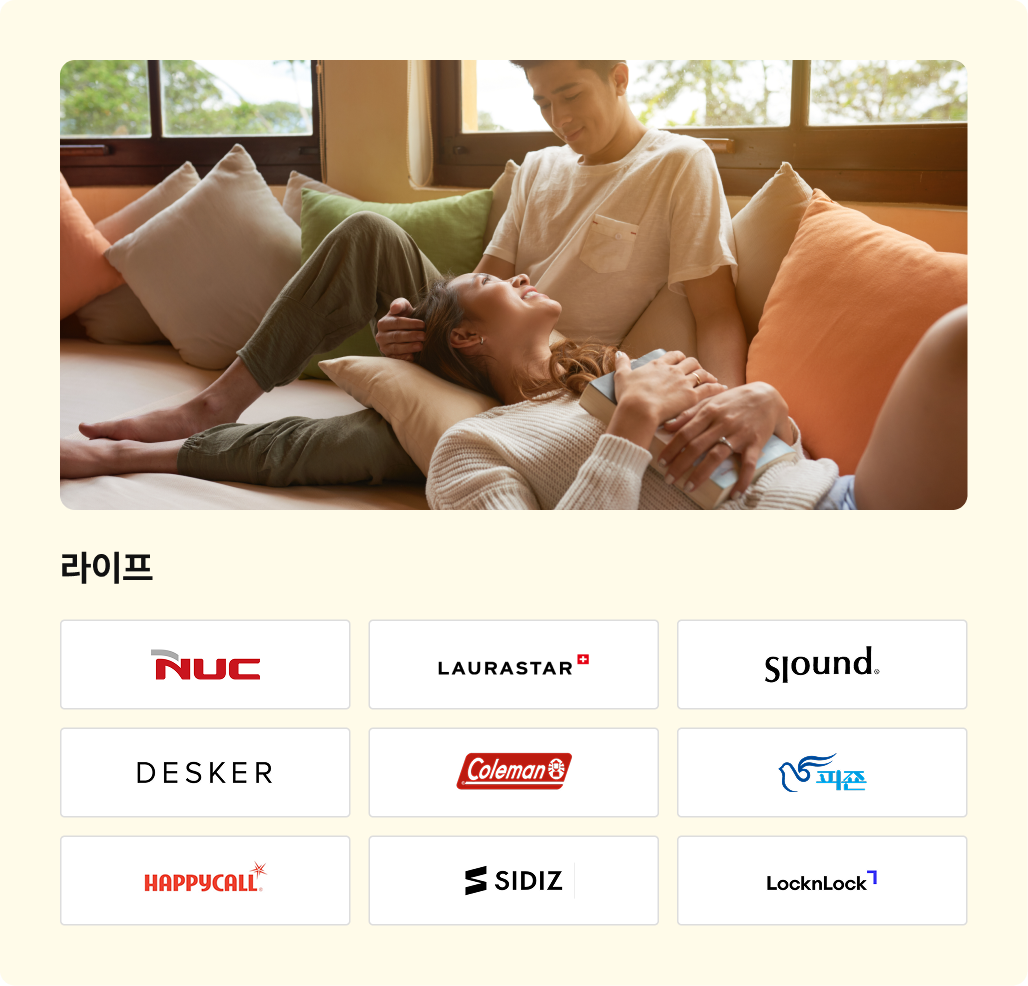Open the 피죤 brand tile
Viewport: 1028px width, 986px height.
[822, 772]
